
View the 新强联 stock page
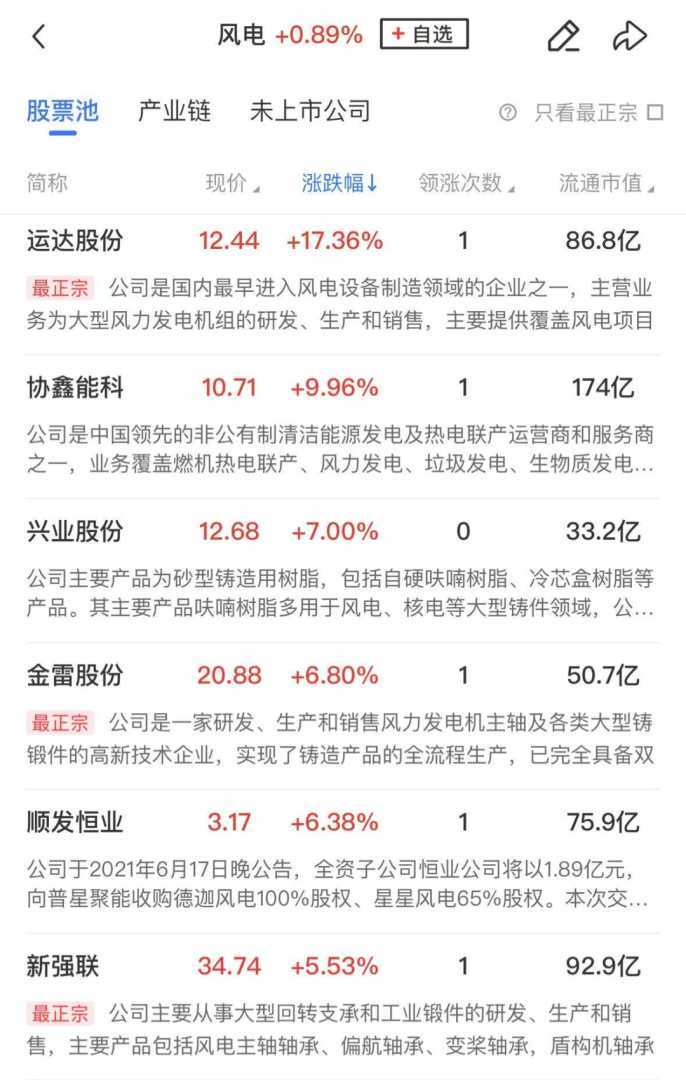click(x=64, y=967)
